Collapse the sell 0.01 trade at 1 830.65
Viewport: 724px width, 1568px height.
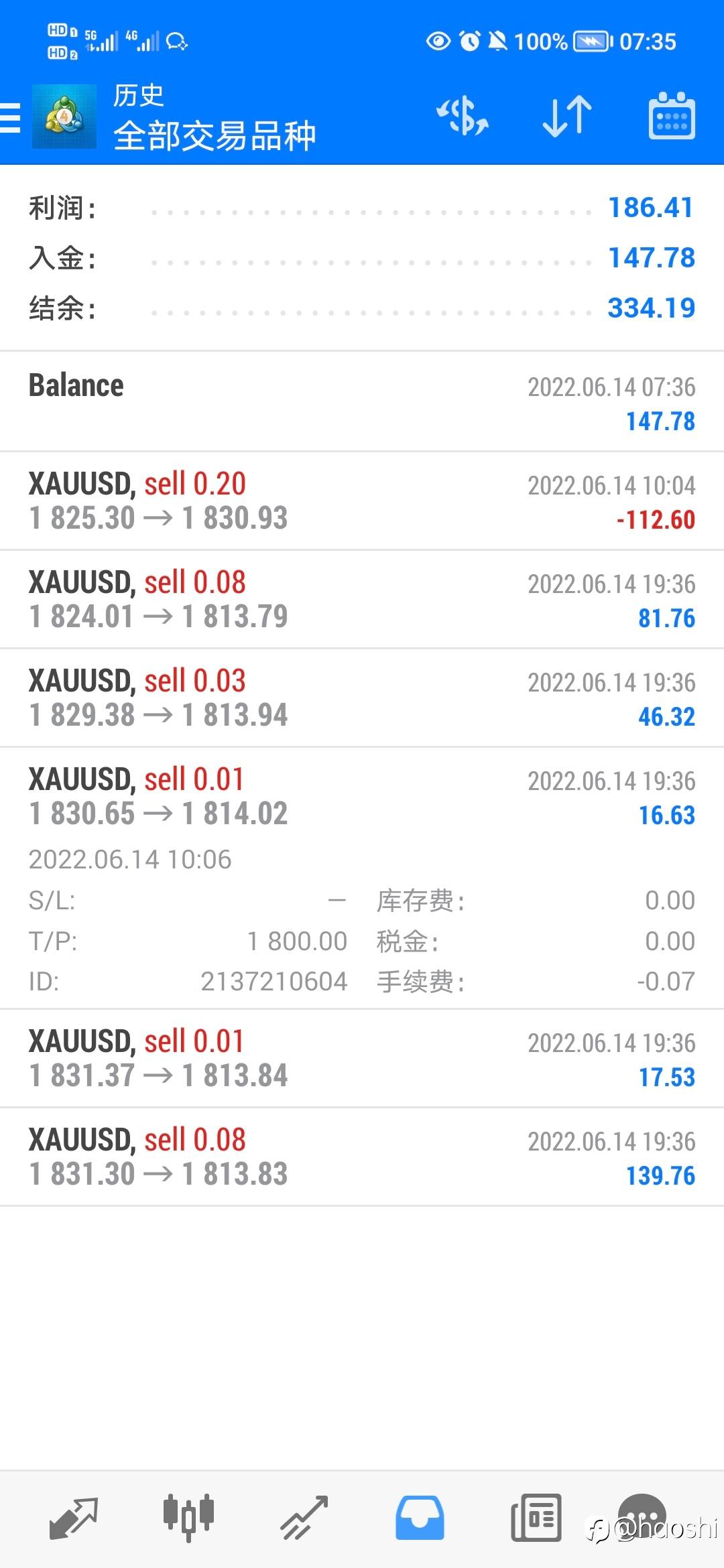pos(362,796)
